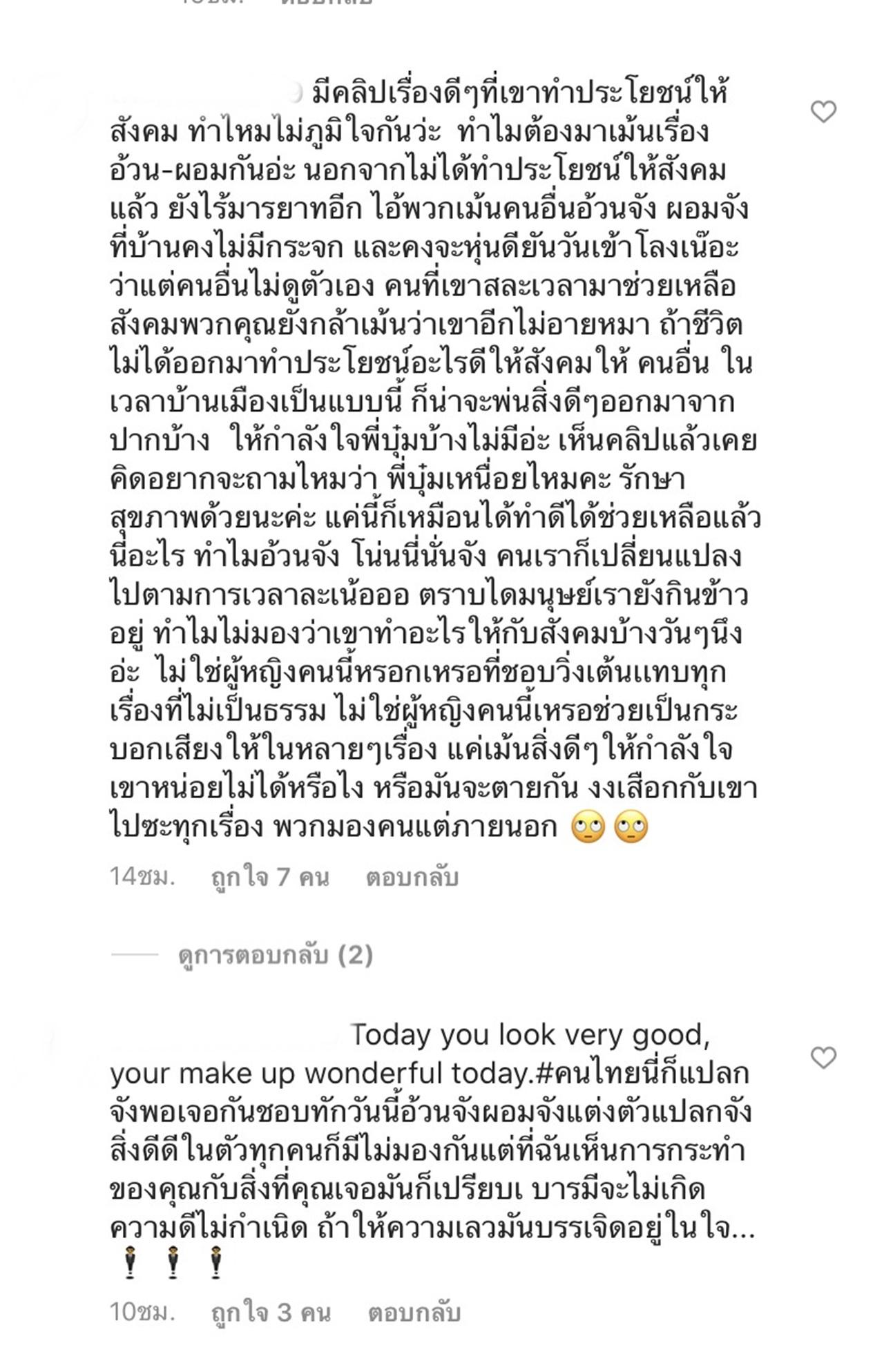View likes on ถูกใจ 3 คน
Viewport: 884px width, 1372px height.
point(271,1313)
